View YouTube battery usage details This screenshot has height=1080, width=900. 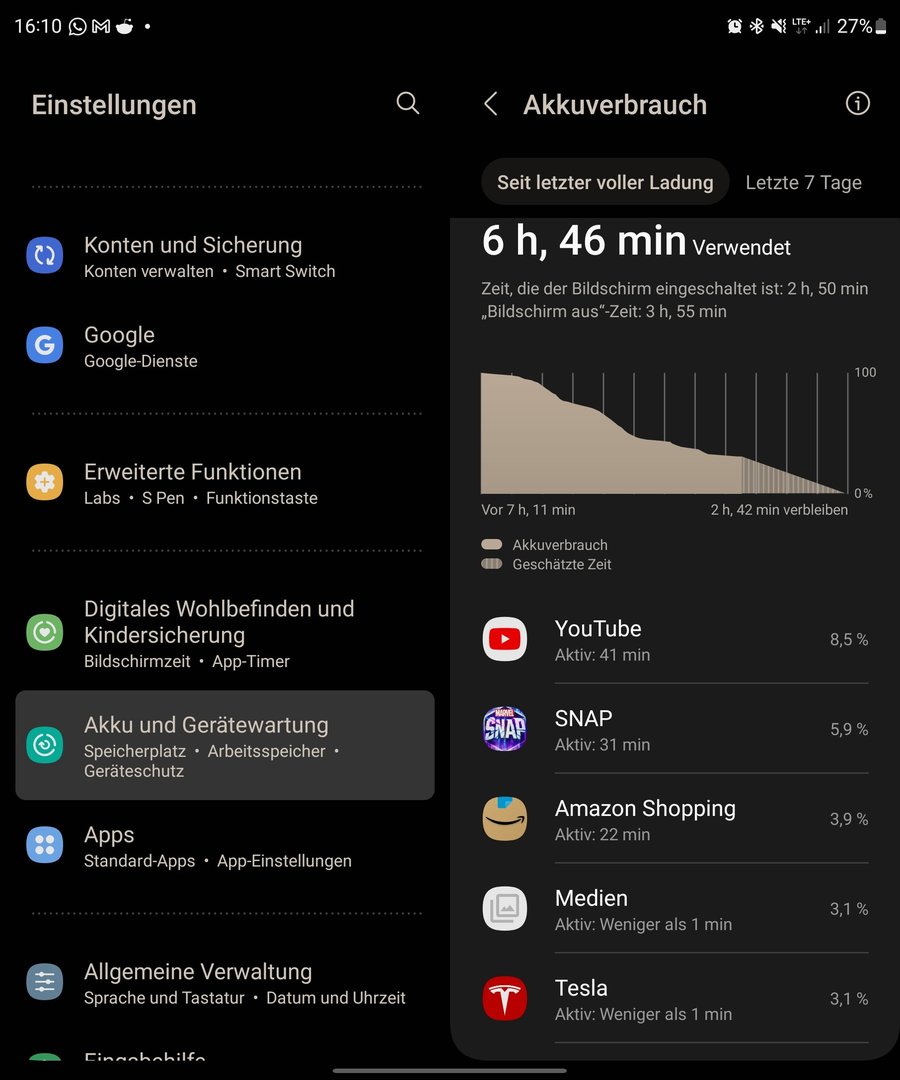[675, 640]
